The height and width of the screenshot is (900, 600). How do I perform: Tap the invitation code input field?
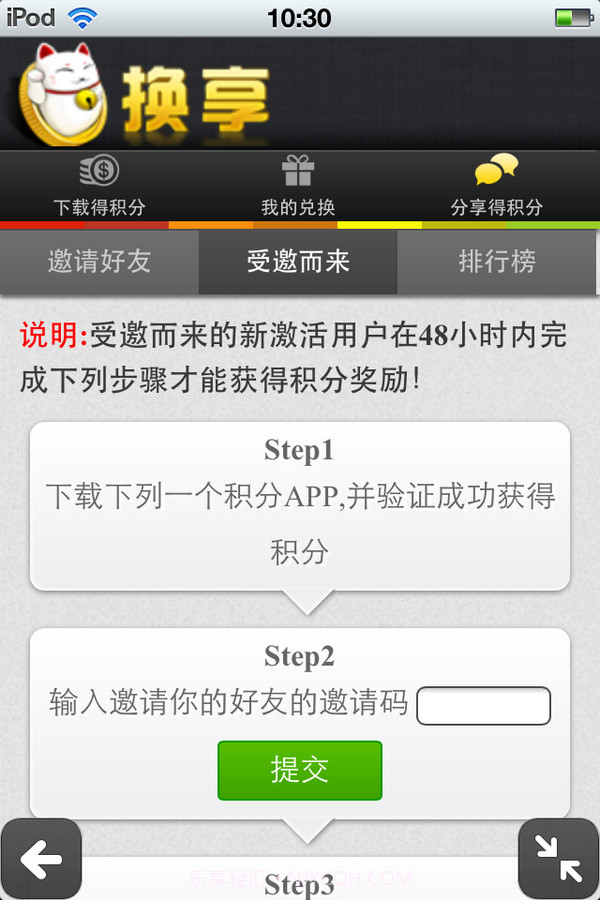point(483,705)
